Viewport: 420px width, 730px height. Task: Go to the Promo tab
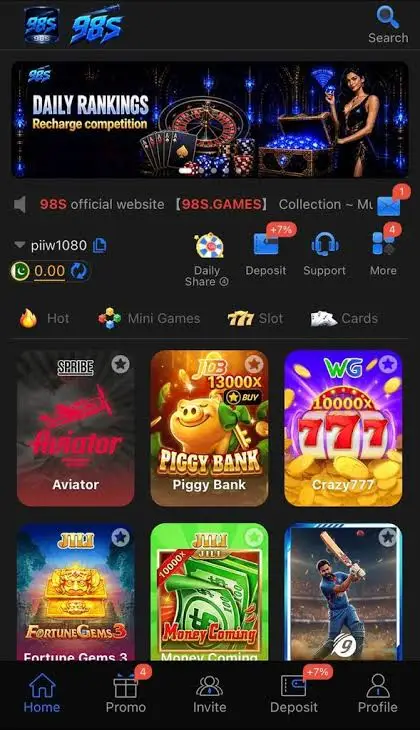pos(126,695)
